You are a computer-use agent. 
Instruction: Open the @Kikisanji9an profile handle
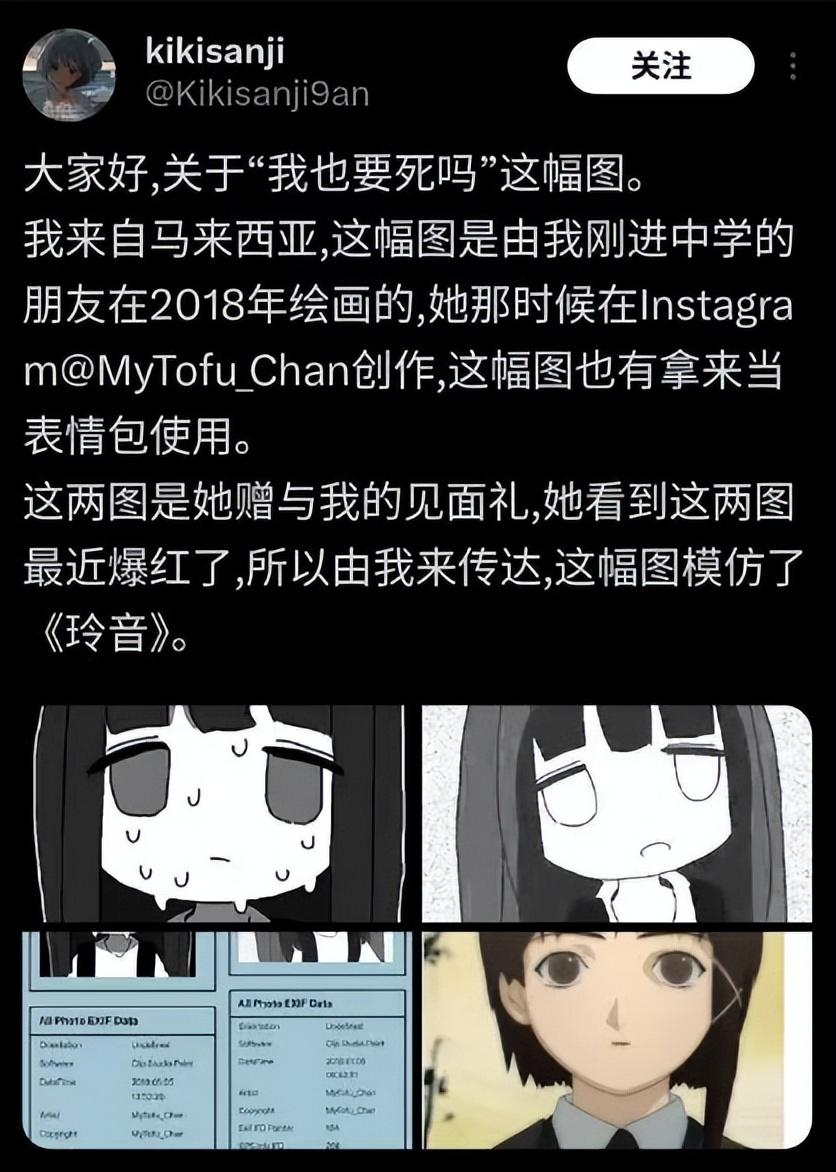[x=257, y=94]
